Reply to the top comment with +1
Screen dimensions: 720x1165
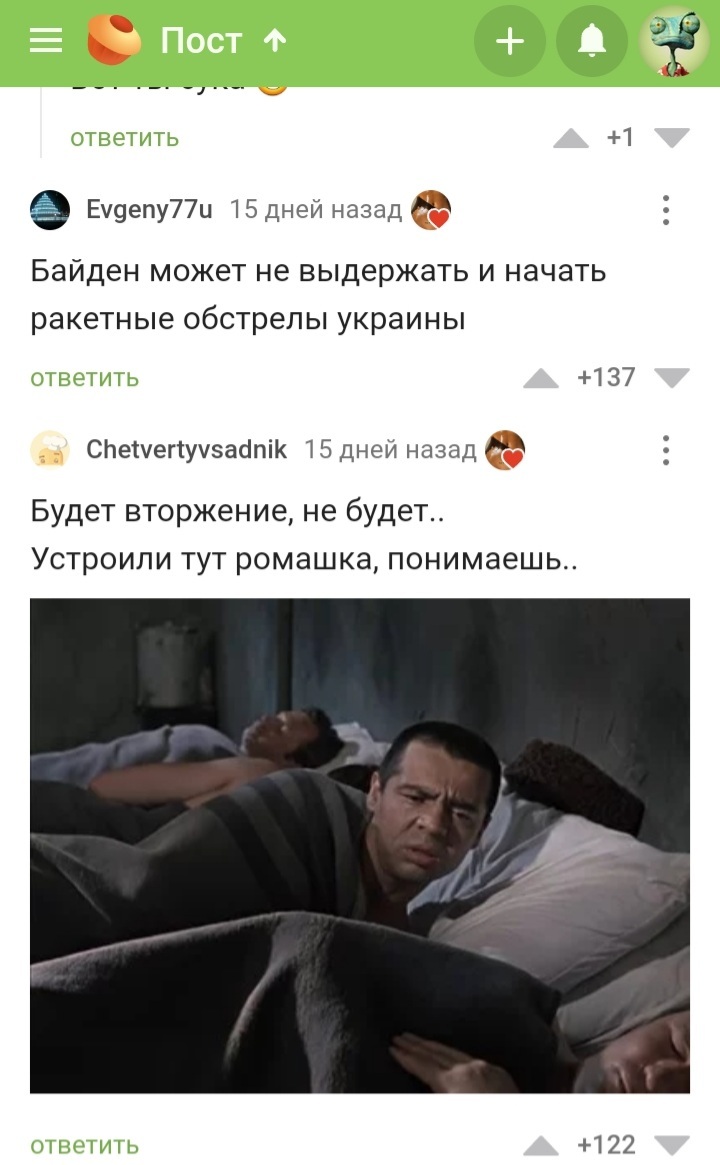[124, 138]
